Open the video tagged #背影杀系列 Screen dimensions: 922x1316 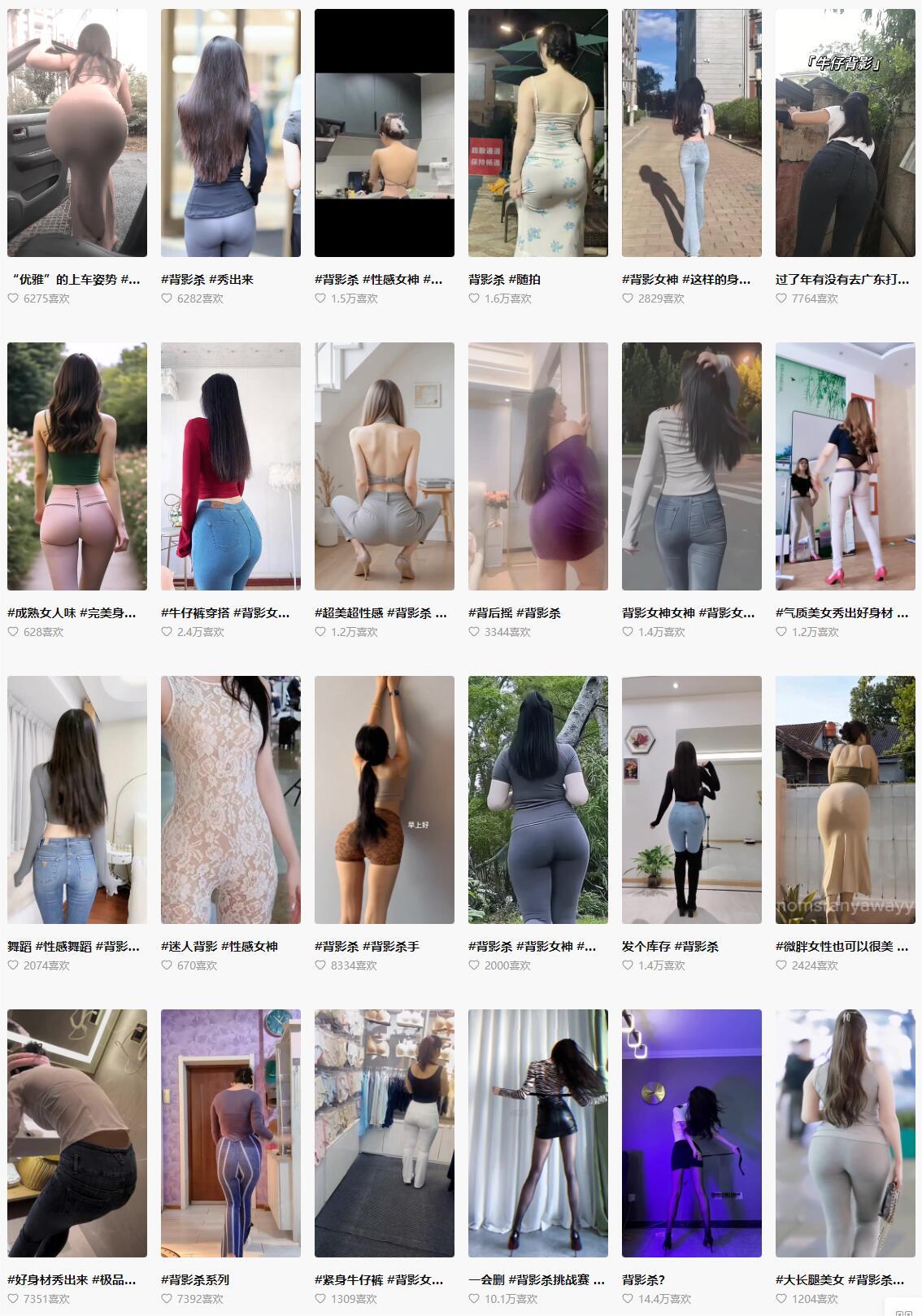(x=231, y=1133)
